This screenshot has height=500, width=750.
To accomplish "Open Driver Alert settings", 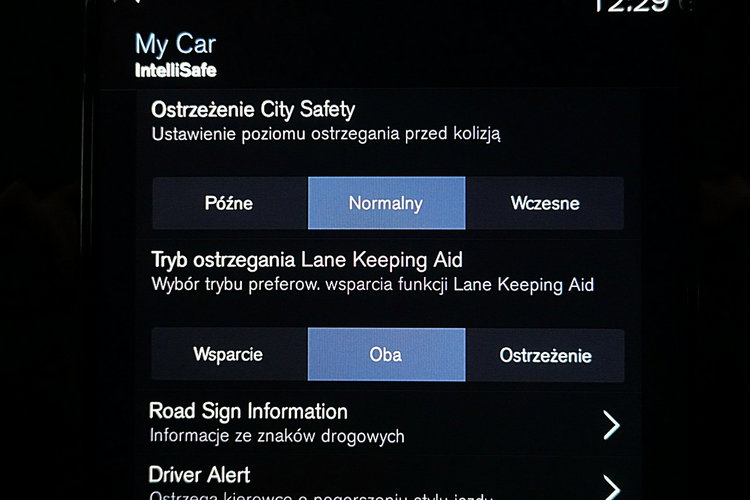I will [x=385, y=482].
